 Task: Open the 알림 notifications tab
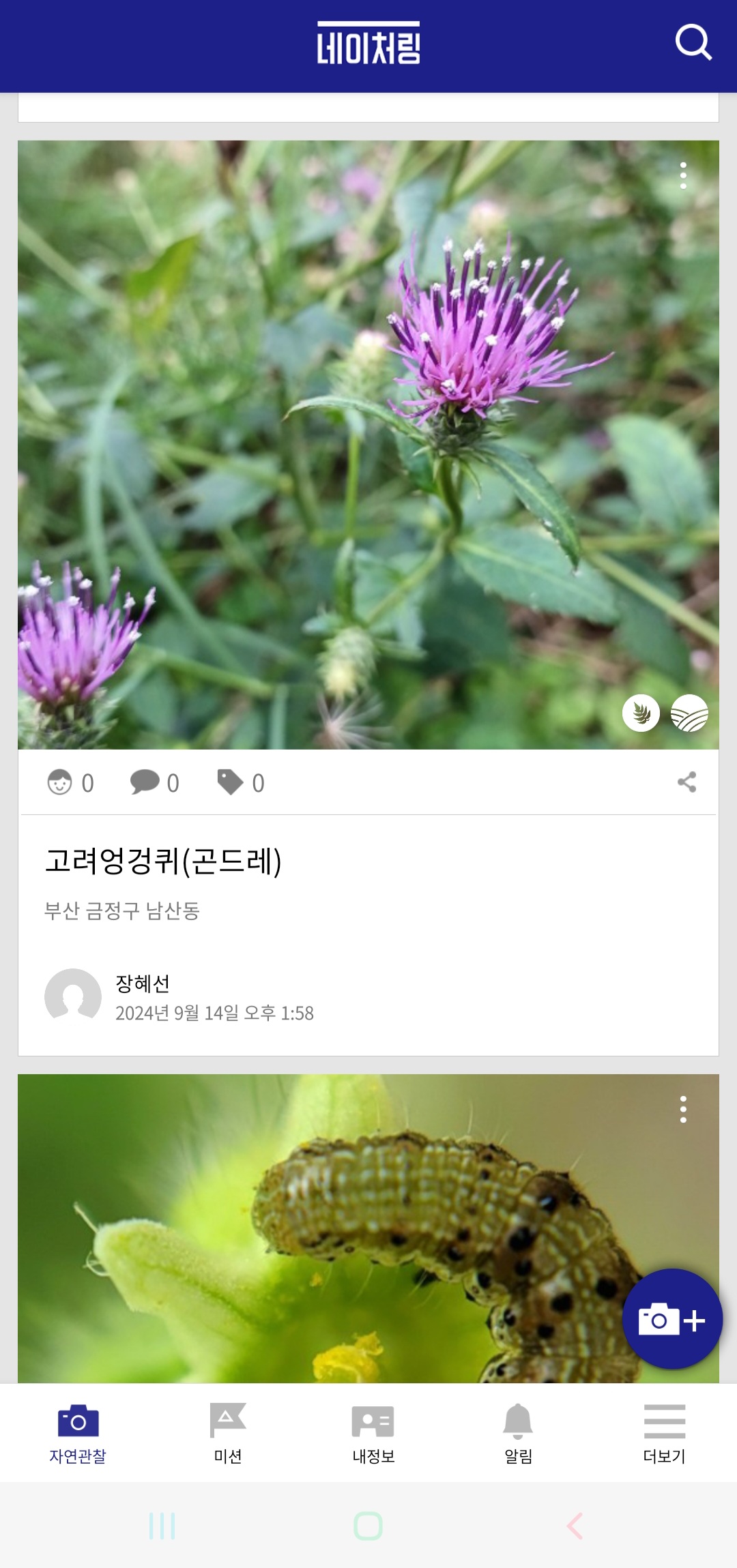pos(518,1434)
